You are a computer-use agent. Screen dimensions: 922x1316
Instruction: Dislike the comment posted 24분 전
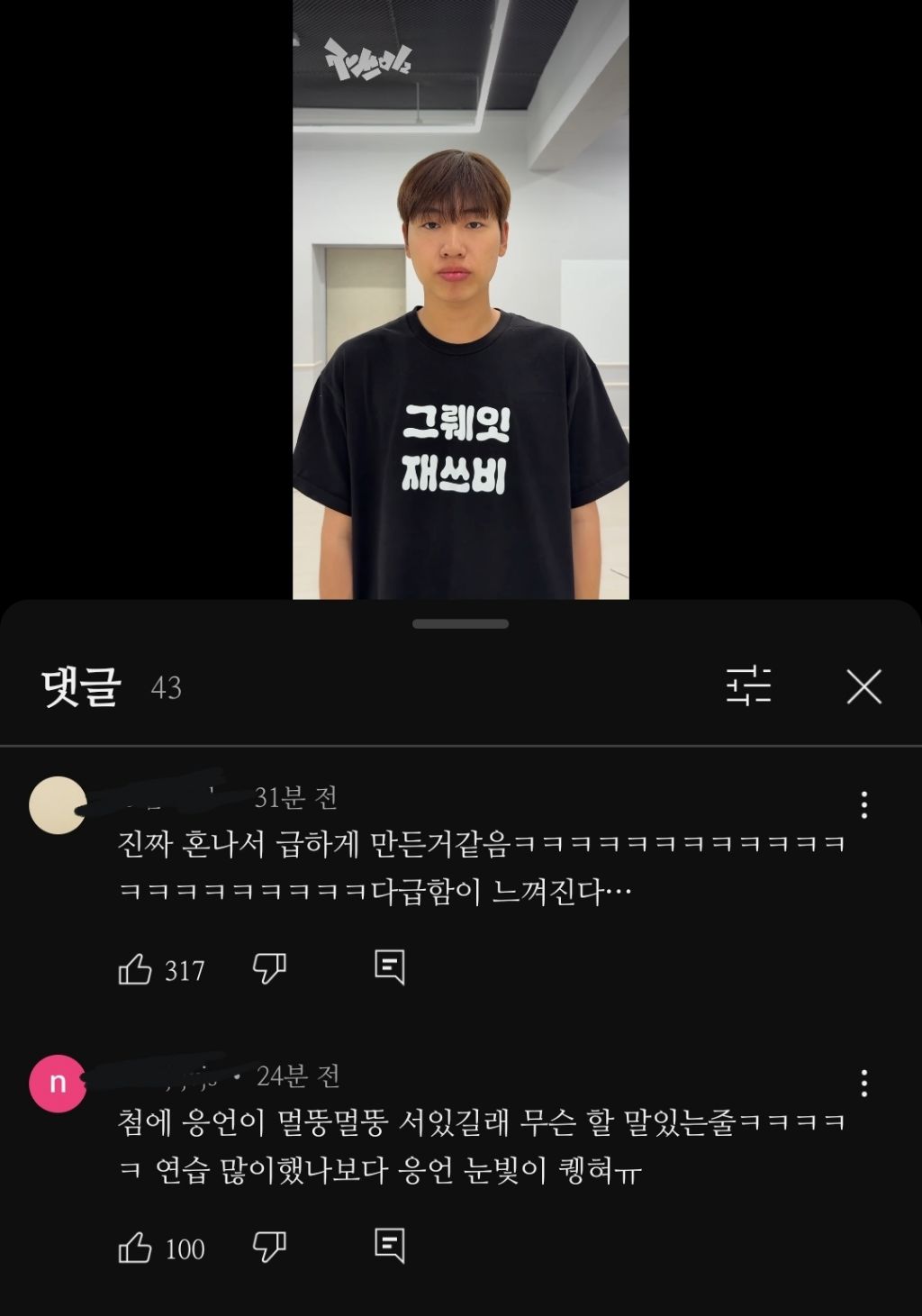click(x=269, y=1248)
